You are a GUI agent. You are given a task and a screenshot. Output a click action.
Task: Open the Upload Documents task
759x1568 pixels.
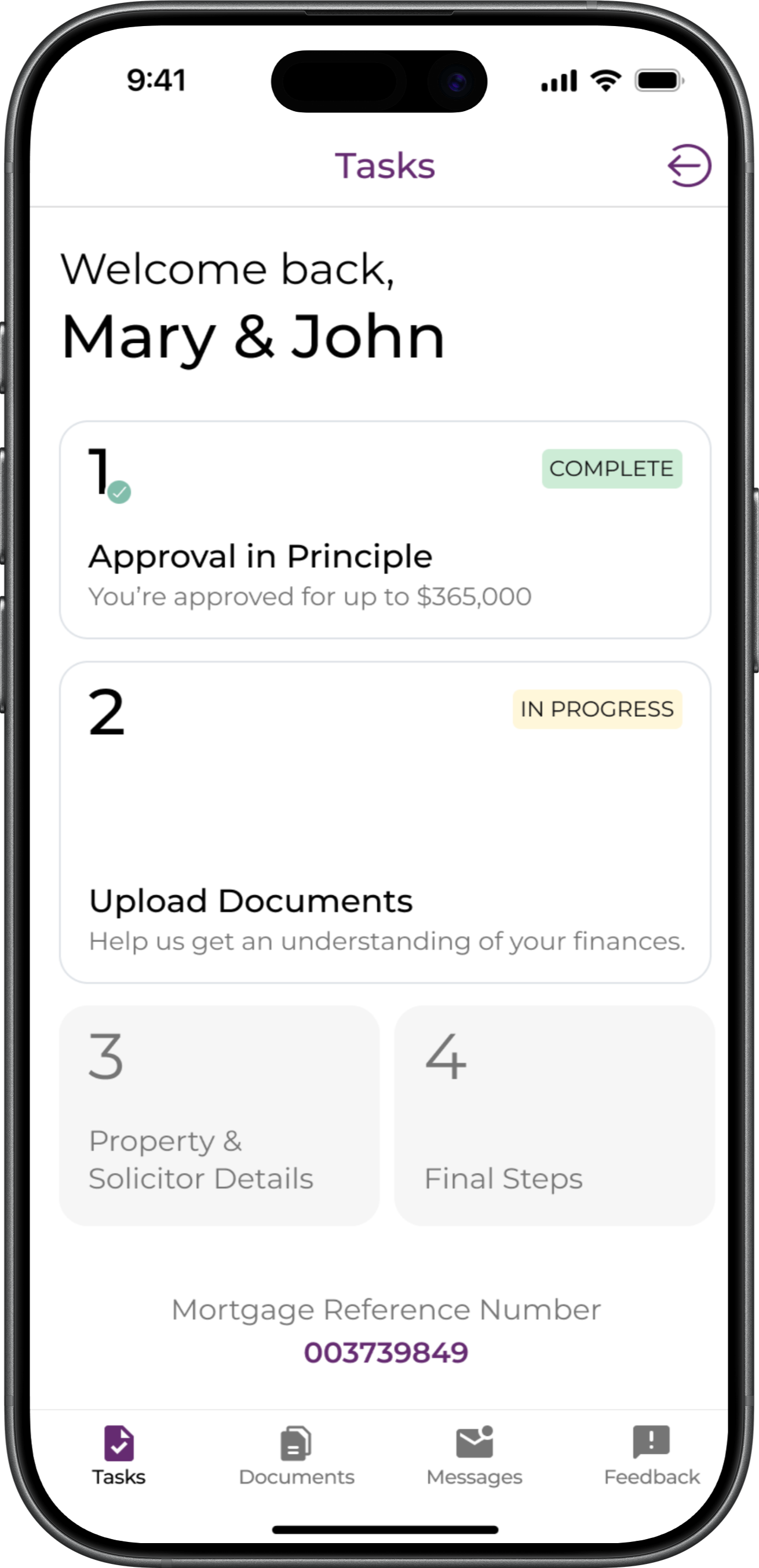click(385, 822)
